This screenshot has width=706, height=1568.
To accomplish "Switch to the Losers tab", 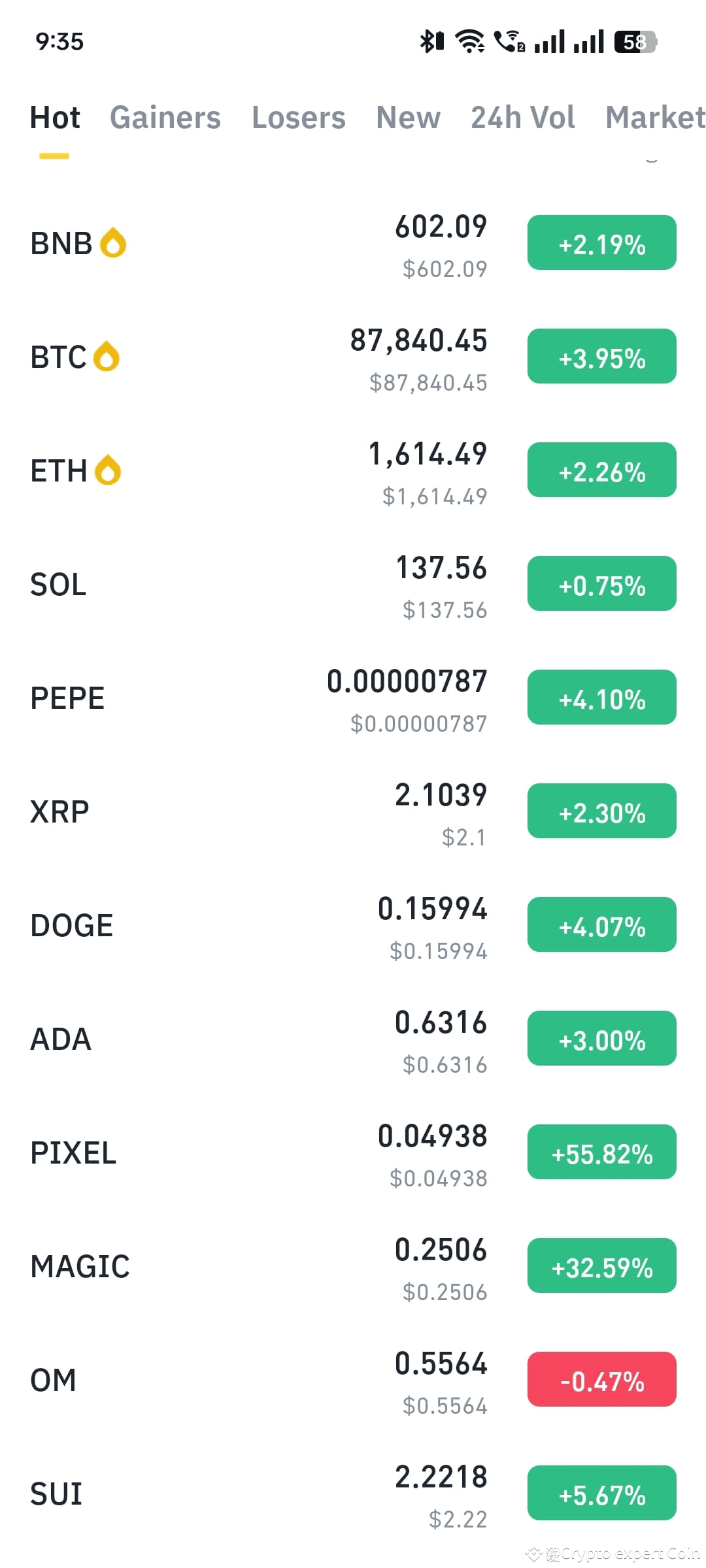I will click(x=298, y=119).
